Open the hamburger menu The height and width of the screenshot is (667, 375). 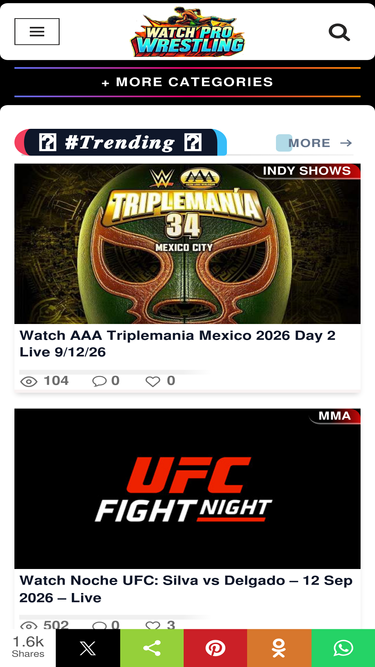point(37,31)
